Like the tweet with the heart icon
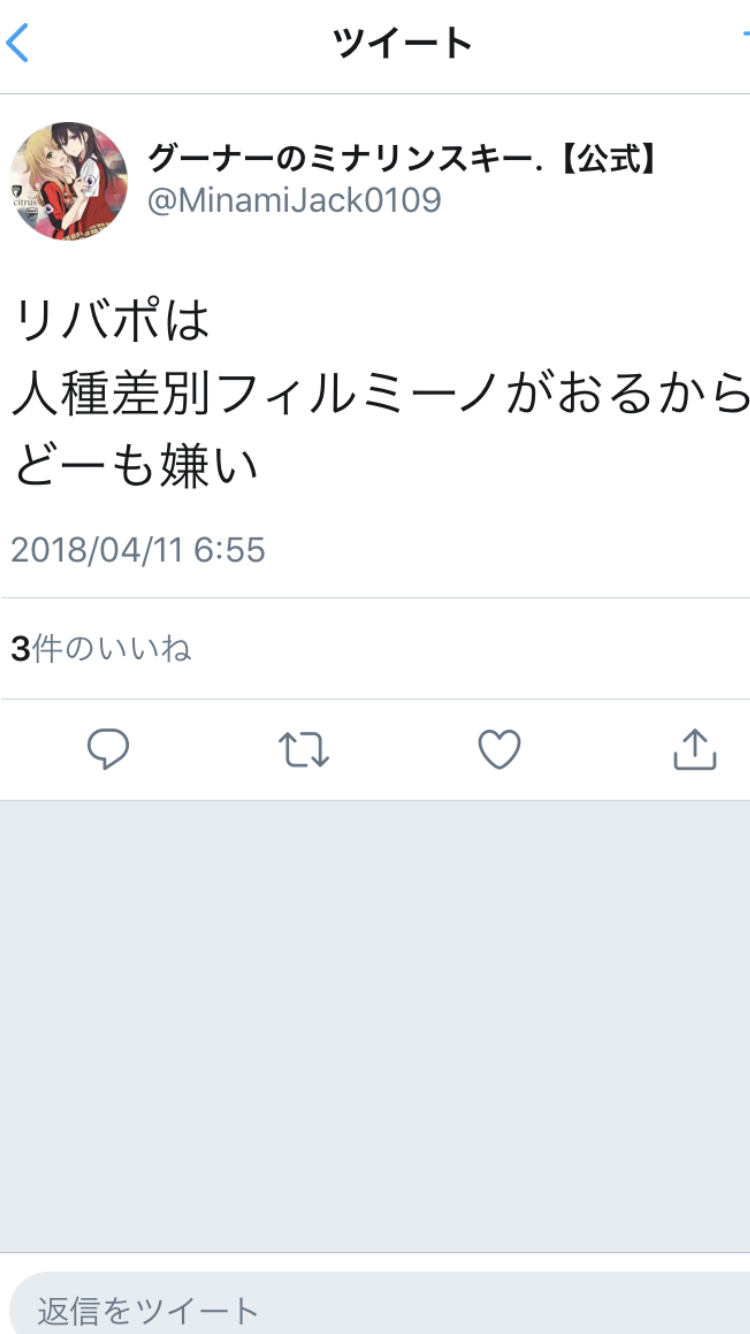This screenshot has height=1334, width=750. tap(499, 749)
